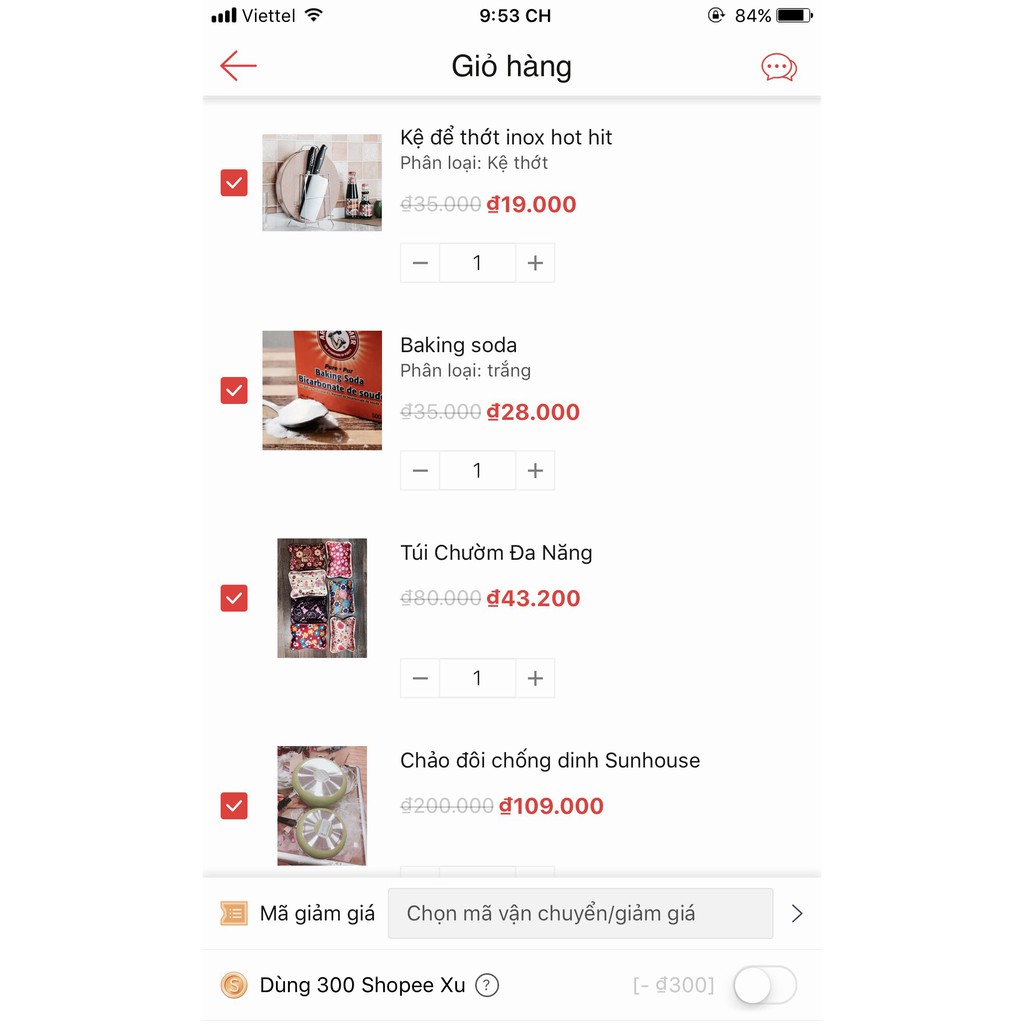
Task: Untick the Túi Chườm Đa Năng checkbox
Action: pos(234,598)
